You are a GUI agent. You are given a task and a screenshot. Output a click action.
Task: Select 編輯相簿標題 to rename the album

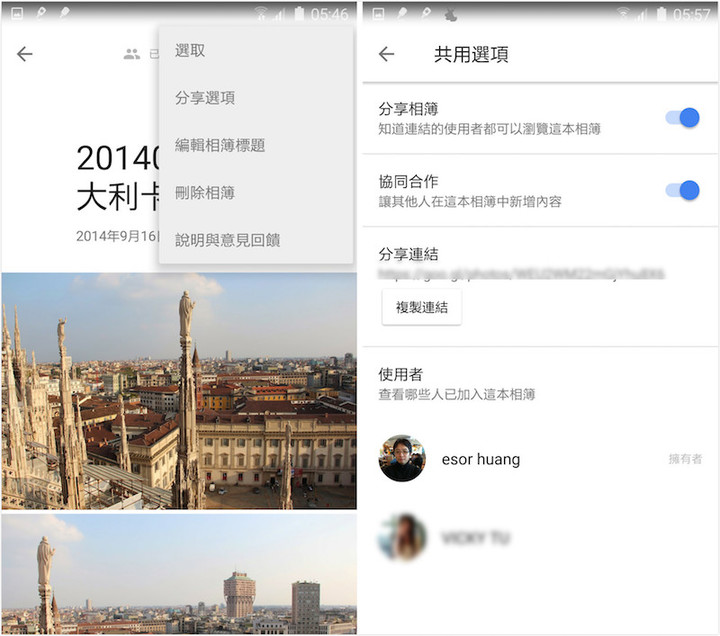pos(220,145)
